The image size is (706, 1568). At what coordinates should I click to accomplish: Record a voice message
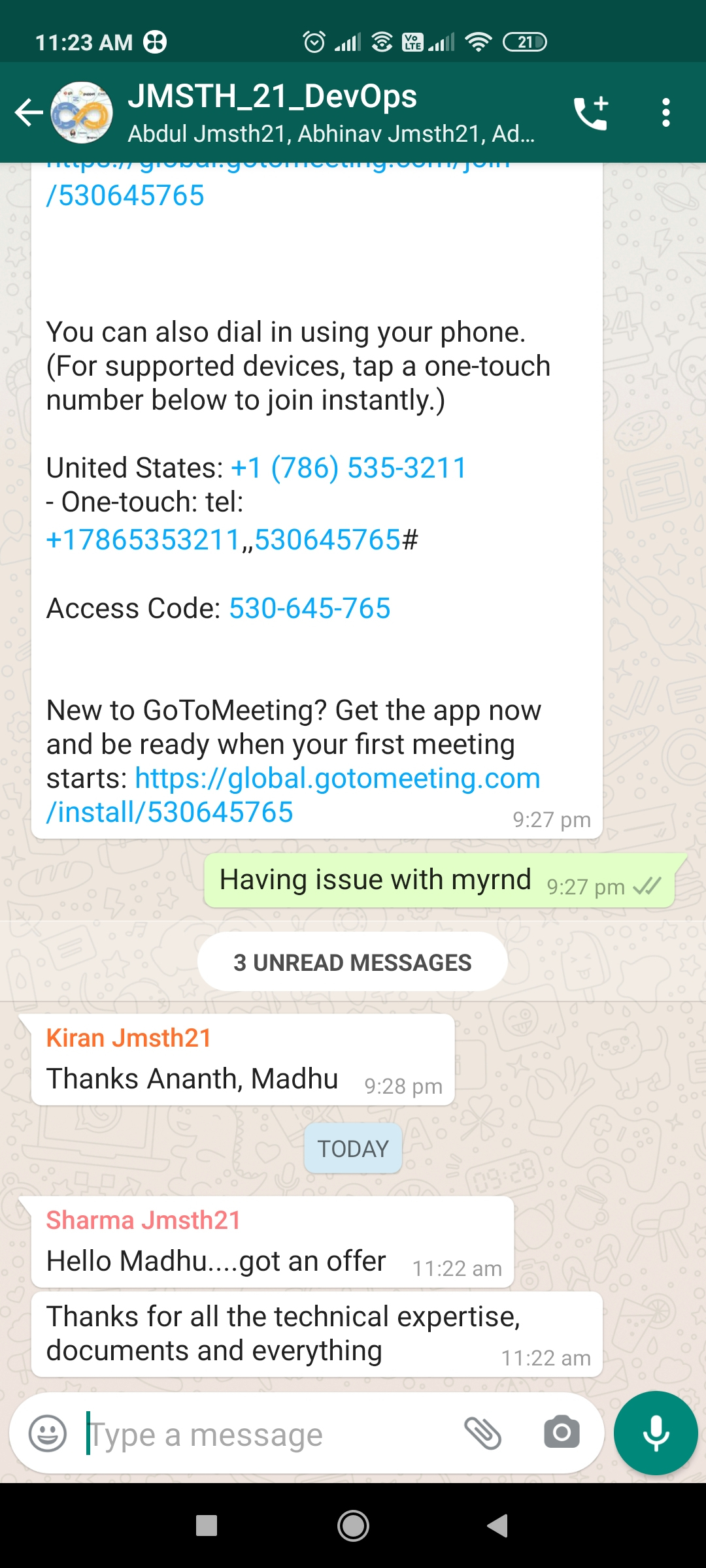coord(656,1433)
